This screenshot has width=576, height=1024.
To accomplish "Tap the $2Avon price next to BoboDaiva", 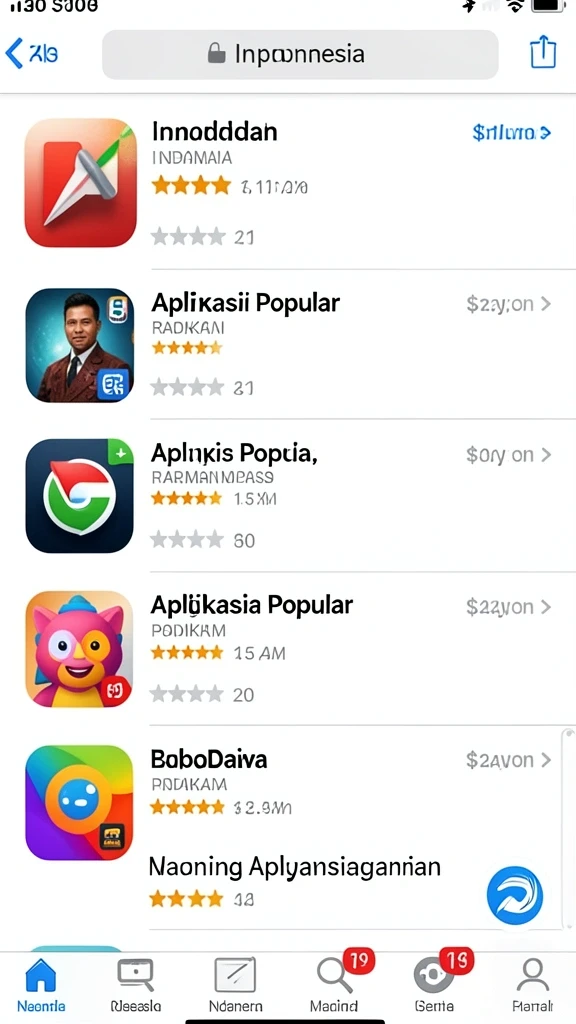I will point(509,760).
